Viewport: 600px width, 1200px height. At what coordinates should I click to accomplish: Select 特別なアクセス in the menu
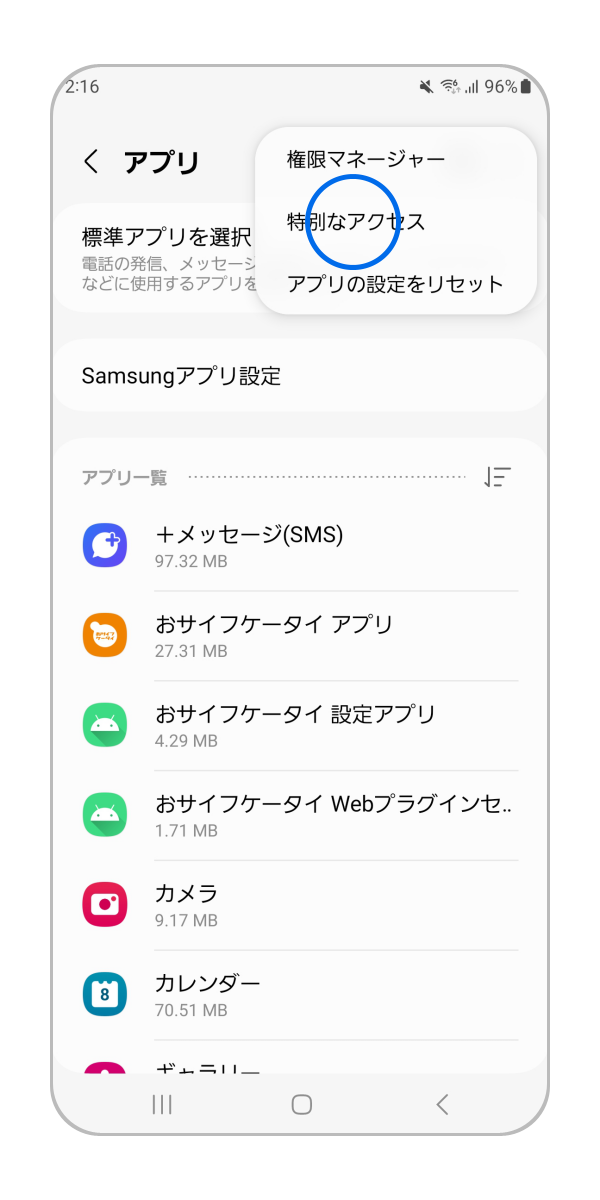(356, 222)
